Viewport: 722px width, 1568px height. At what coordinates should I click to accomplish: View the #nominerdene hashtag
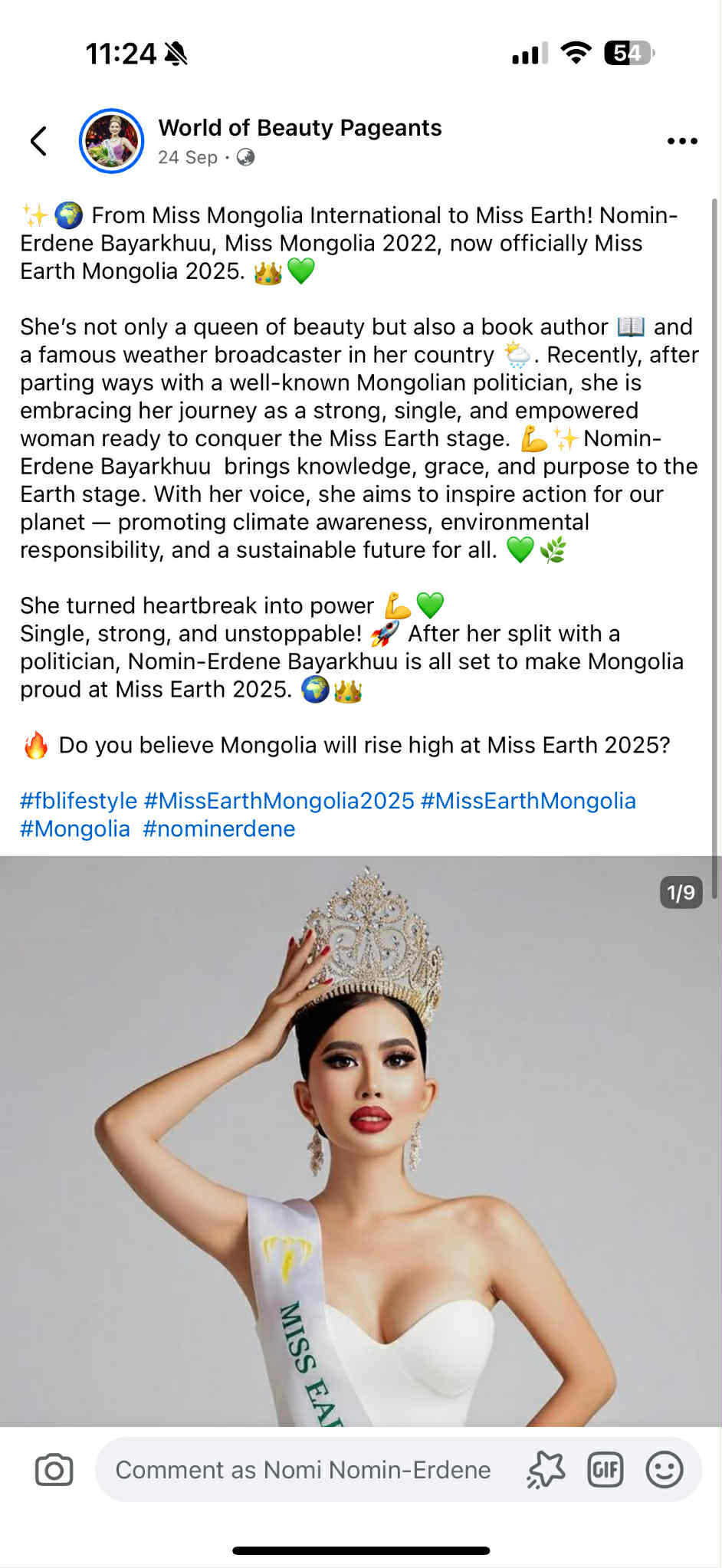point(219,828)
